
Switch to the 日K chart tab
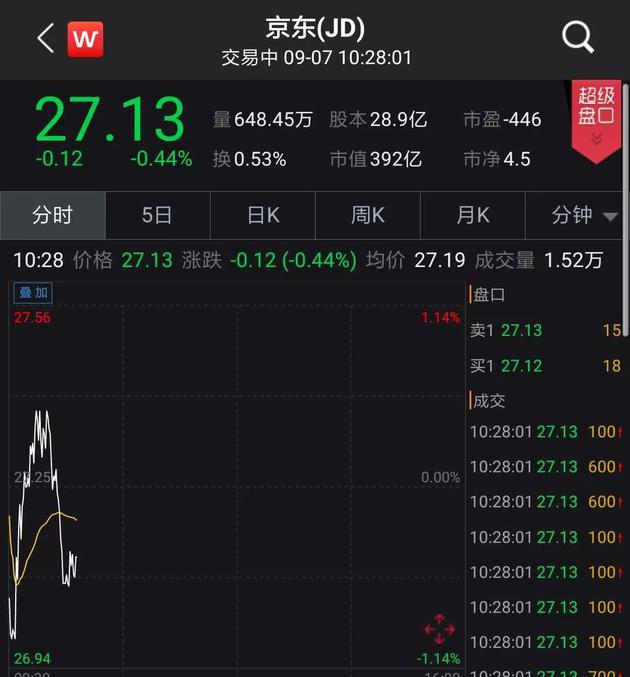point(263,215)
